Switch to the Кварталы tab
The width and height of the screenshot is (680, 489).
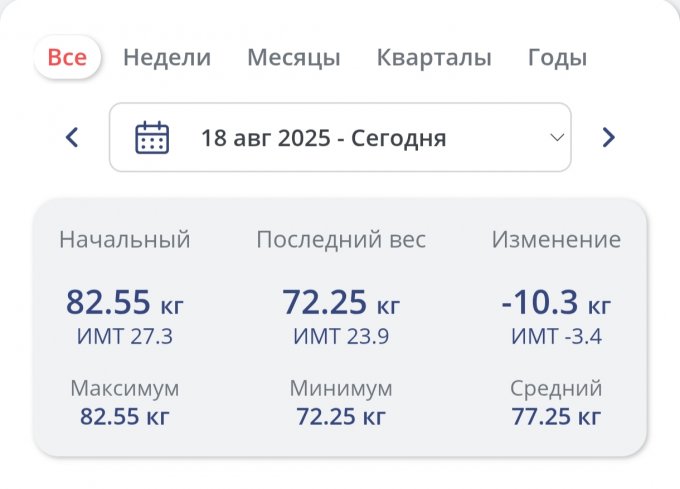[434, 57]
